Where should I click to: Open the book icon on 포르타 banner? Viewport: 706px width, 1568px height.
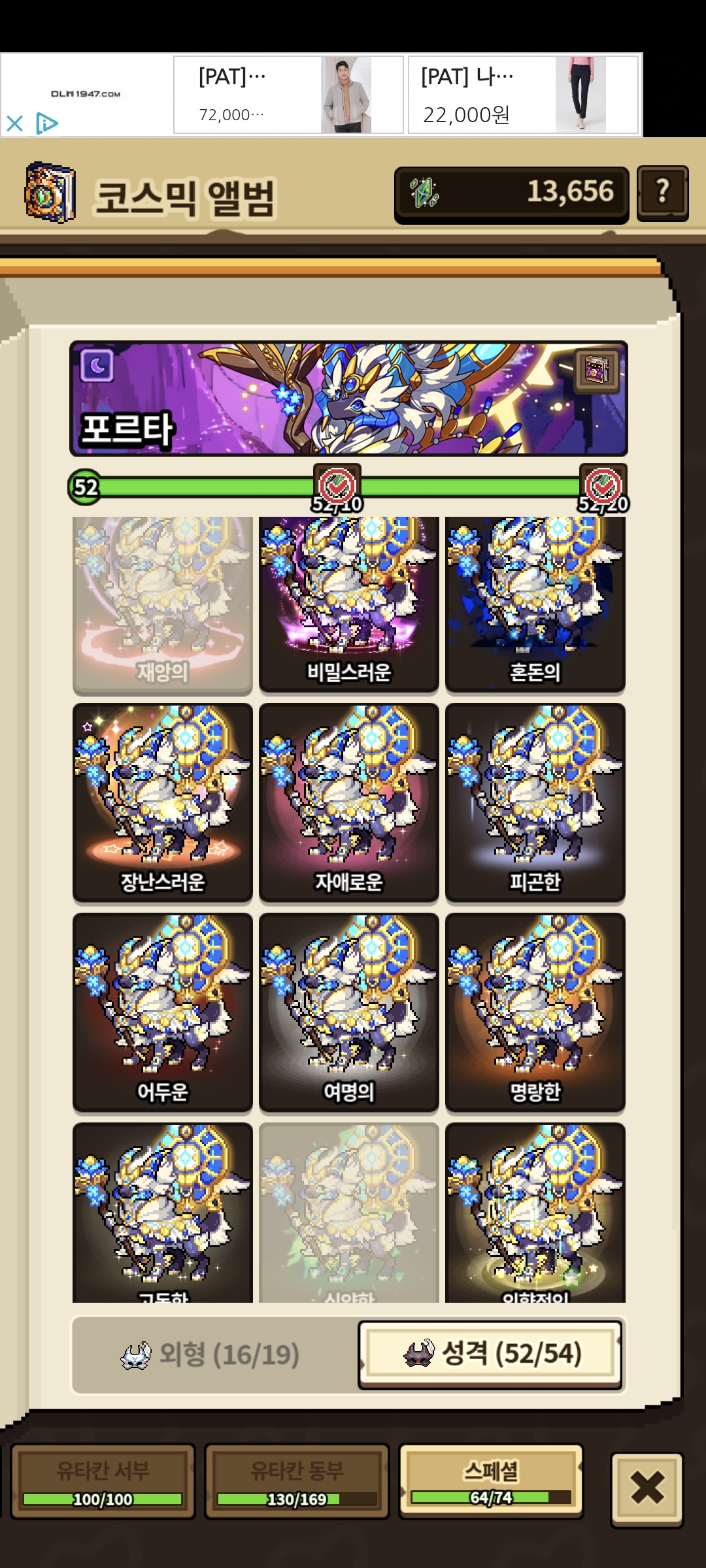[597, 370]
